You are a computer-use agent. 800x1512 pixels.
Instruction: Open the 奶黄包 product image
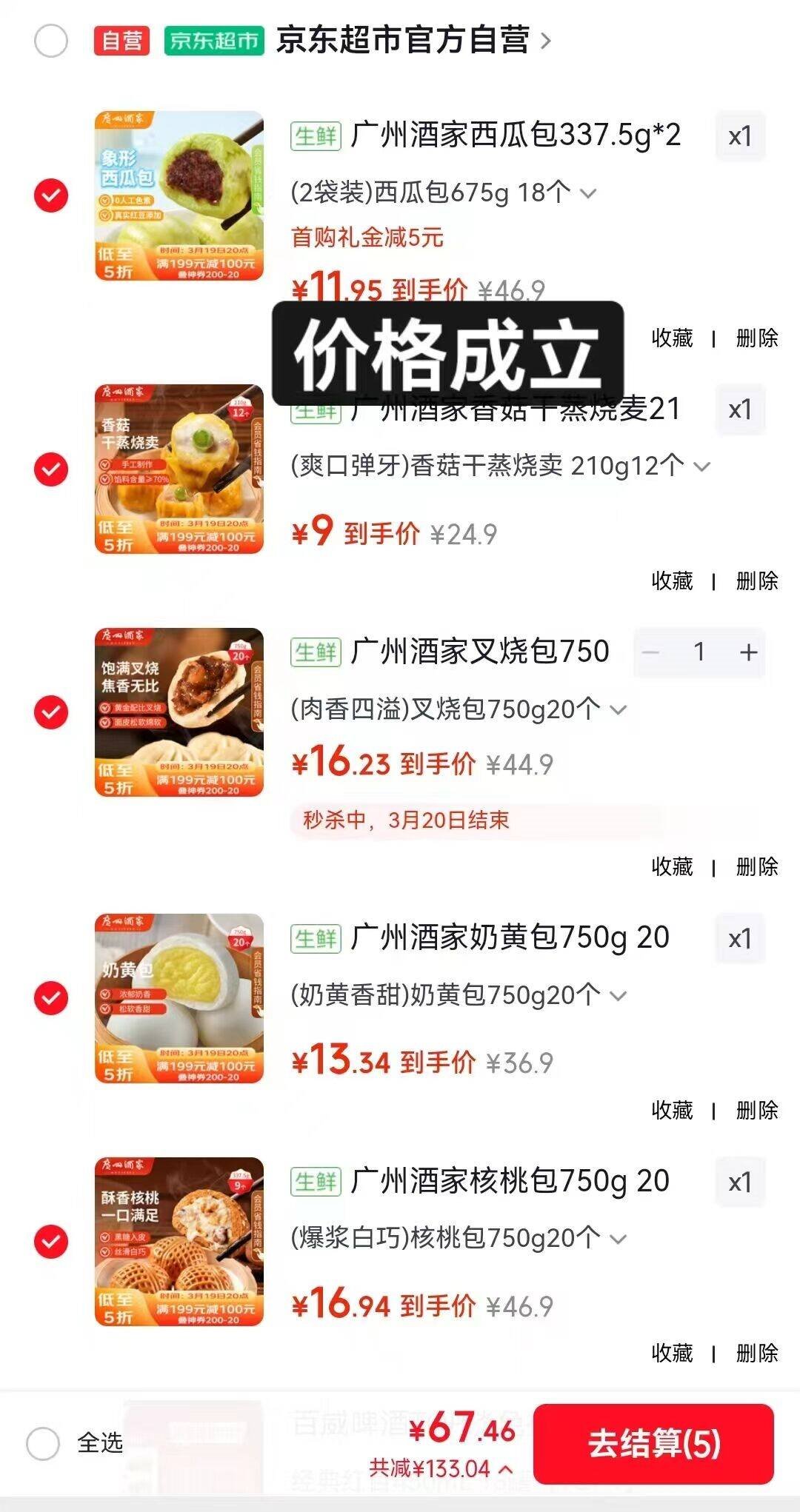click(x=179, y=998)
